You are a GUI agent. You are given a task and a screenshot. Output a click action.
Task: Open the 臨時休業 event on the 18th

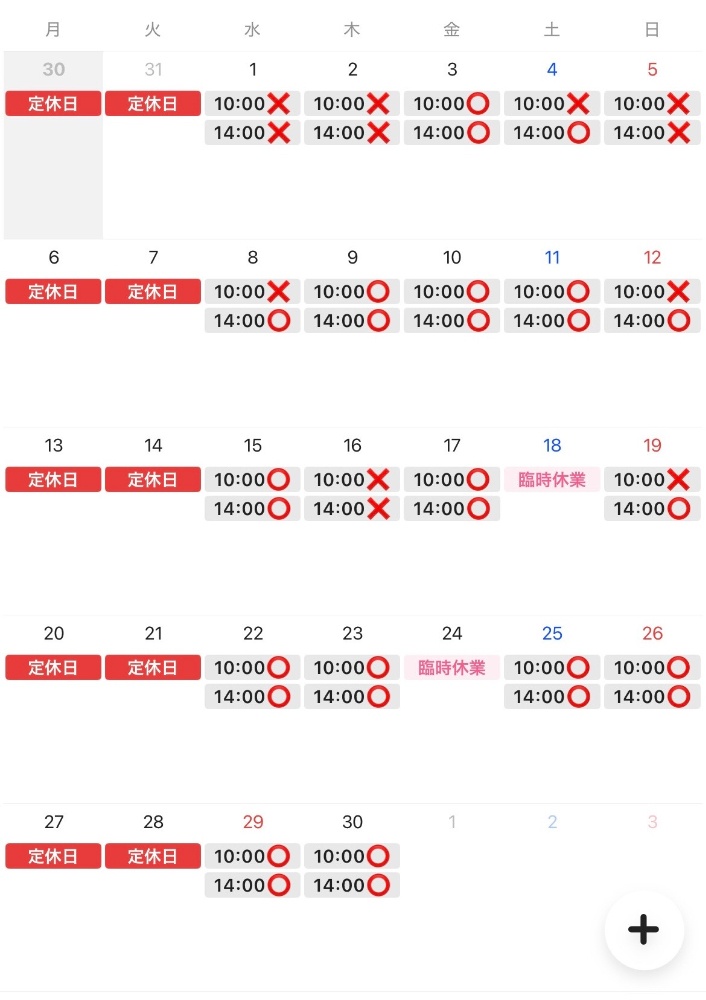click(x=551, y=479)
